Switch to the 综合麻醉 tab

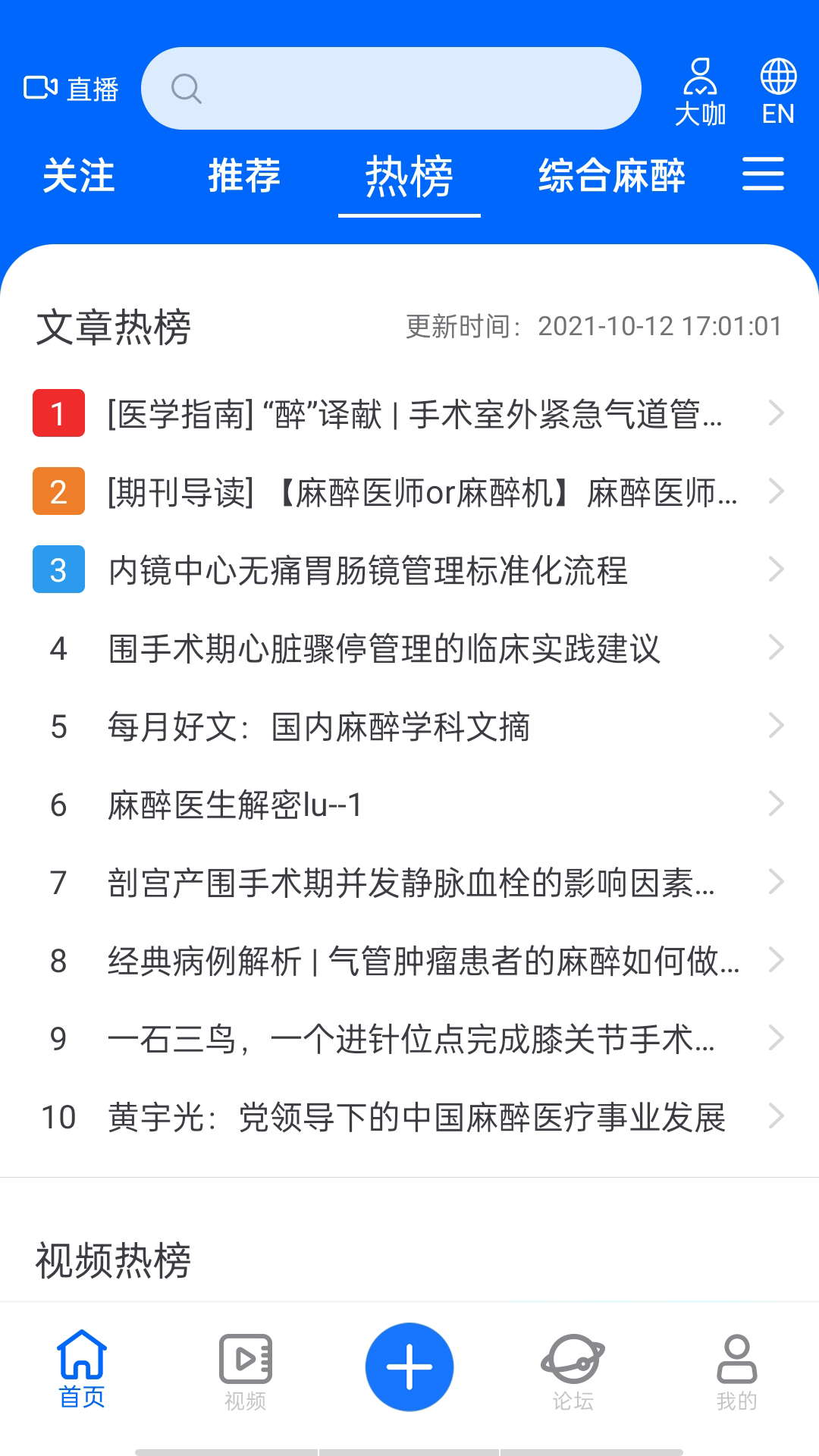(613, 176)
